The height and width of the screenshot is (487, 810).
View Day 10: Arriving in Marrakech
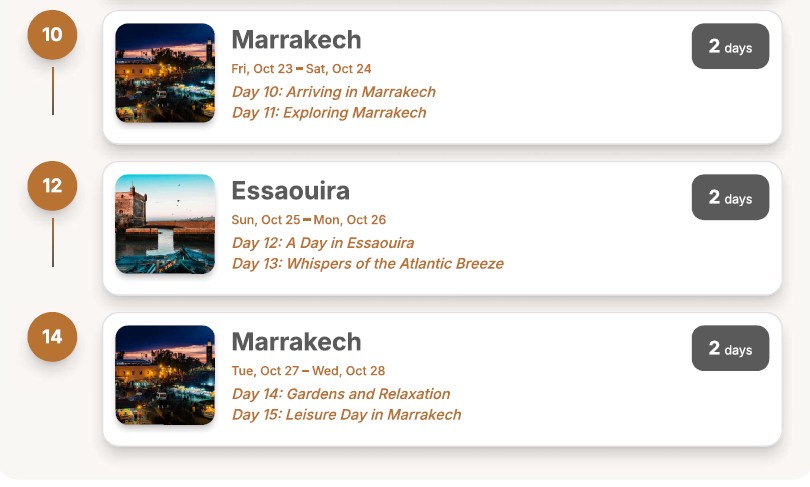tap(333, 92)
